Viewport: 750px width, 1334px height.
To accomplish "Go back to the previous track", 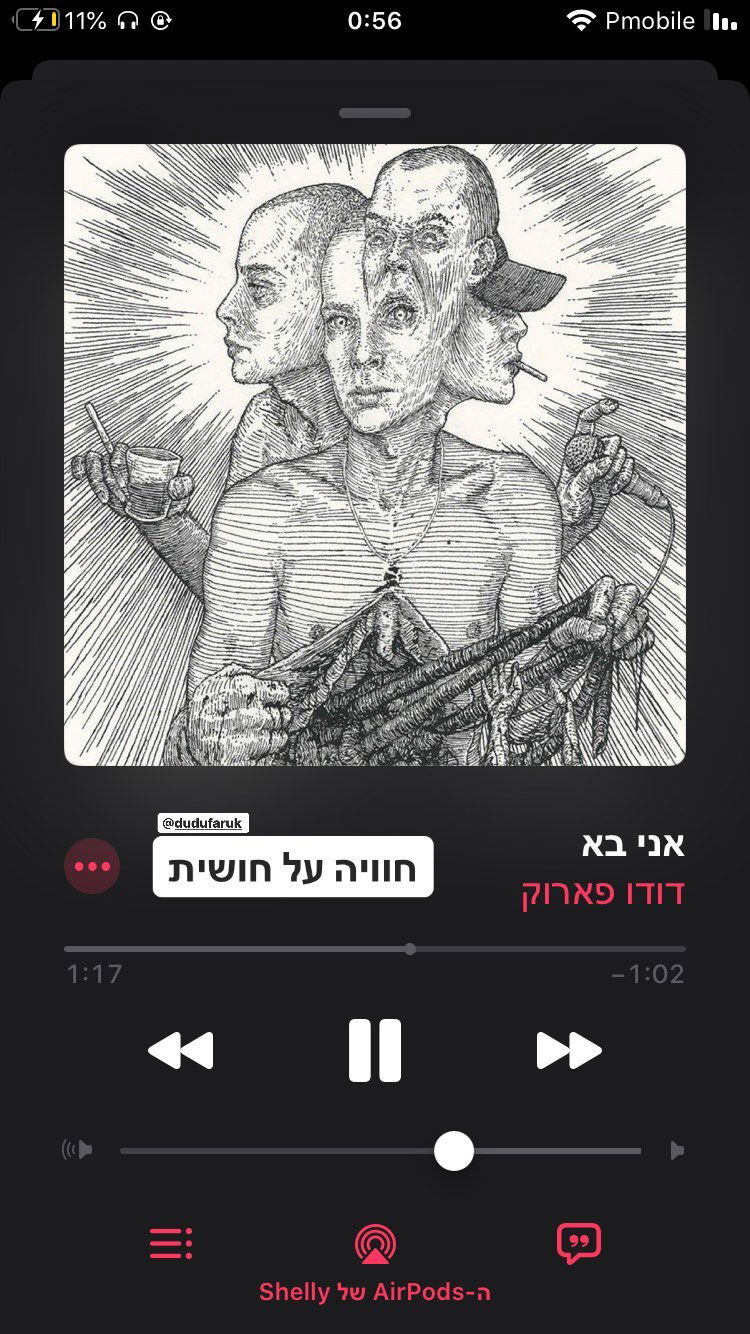I will coord(181,1050).
